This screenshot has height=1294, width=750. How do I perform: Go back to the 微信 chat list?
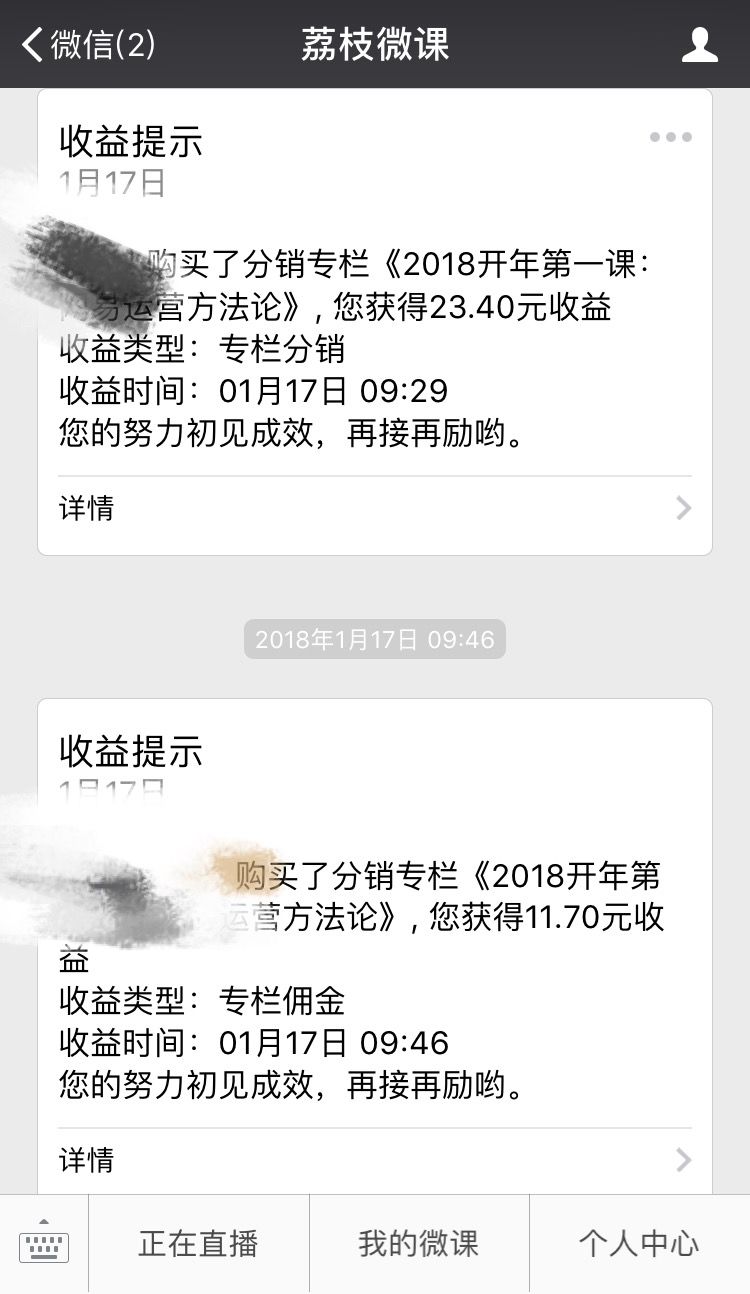[x=88, y=44]
